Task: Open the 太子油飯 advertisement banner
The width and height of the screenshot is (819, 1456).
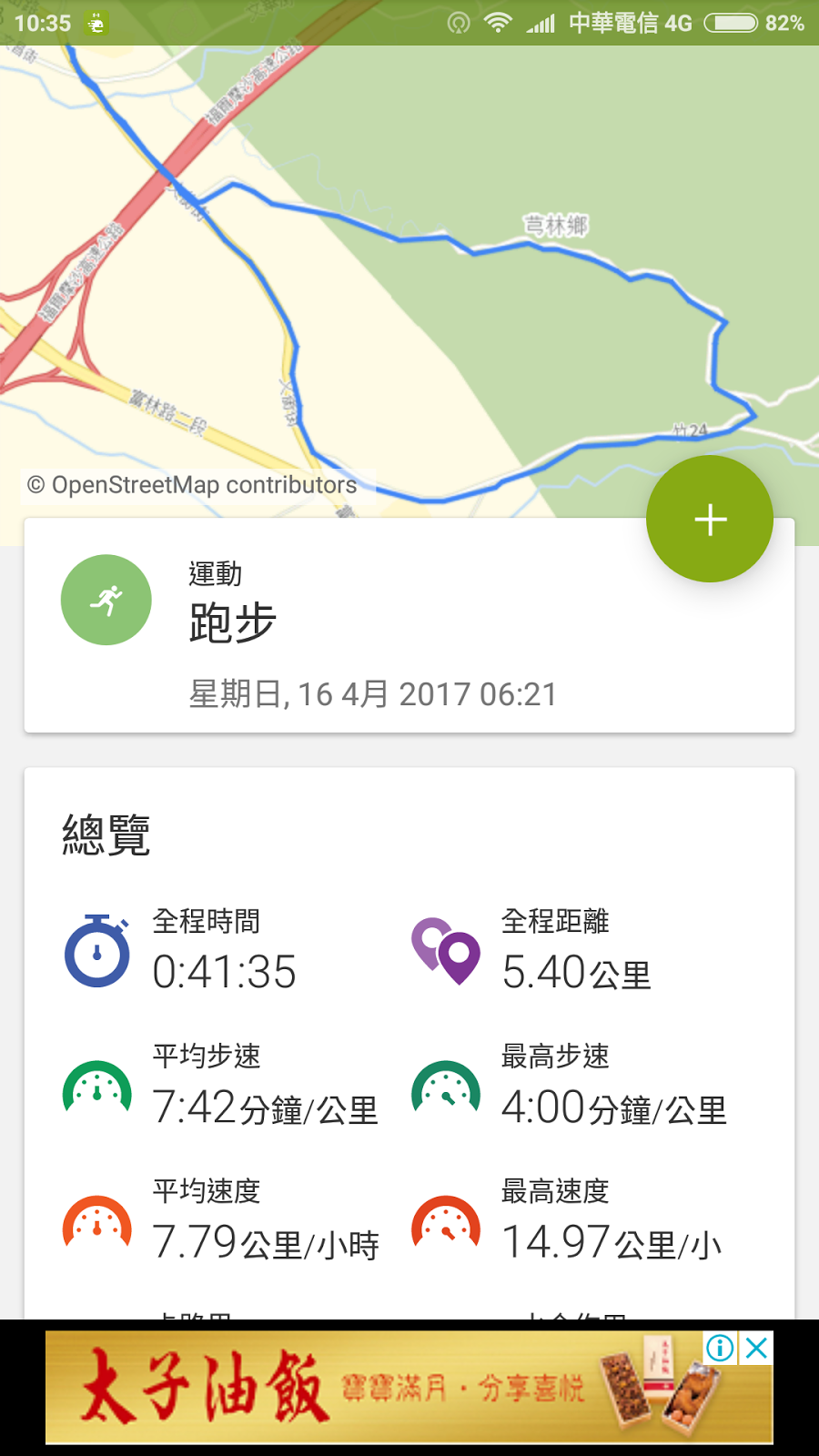Action: [x=364, y=1388]
